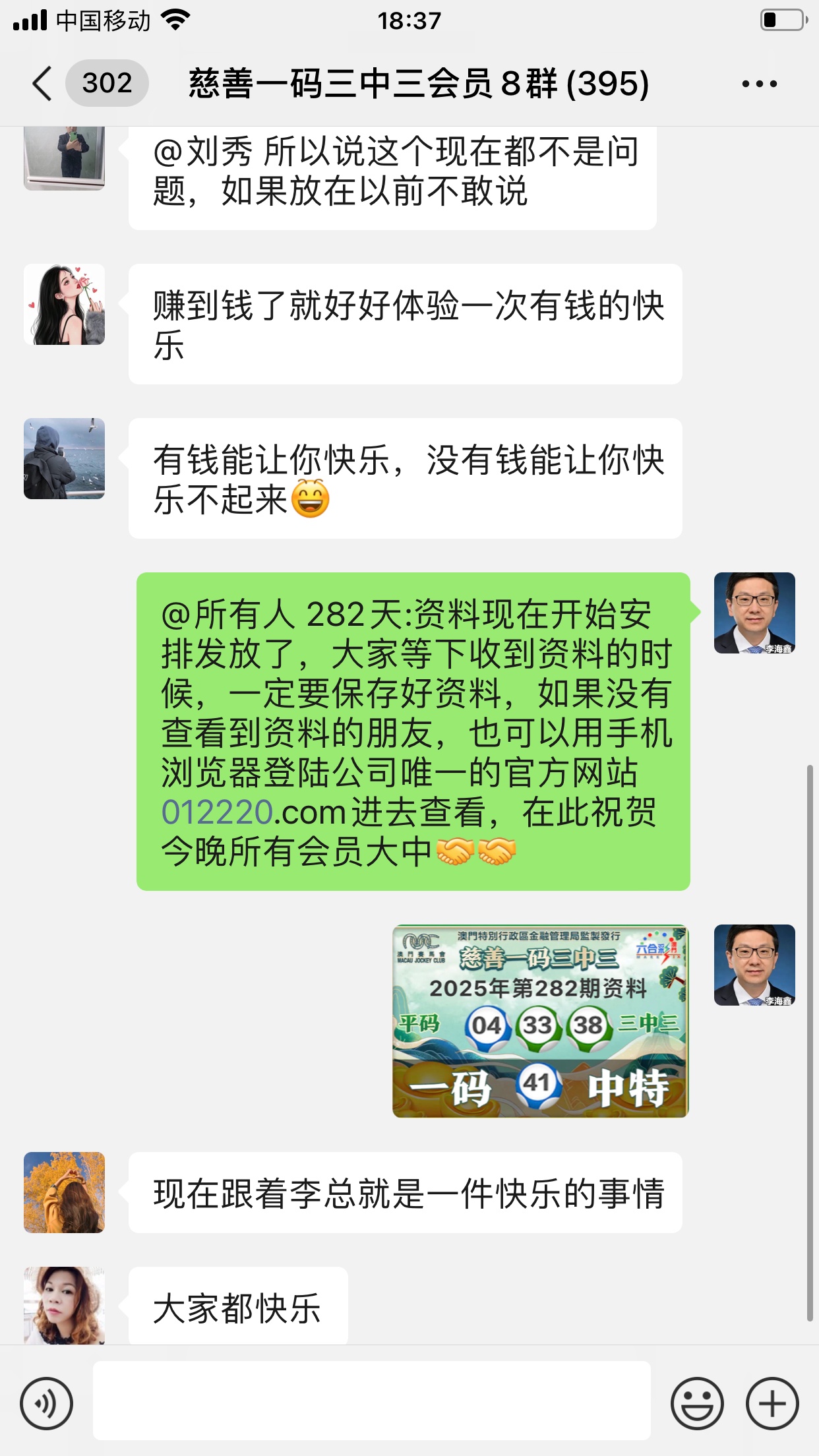The image size is (819, 1456).
Task: Focus the message text field
Action: tap(371, 1401)
